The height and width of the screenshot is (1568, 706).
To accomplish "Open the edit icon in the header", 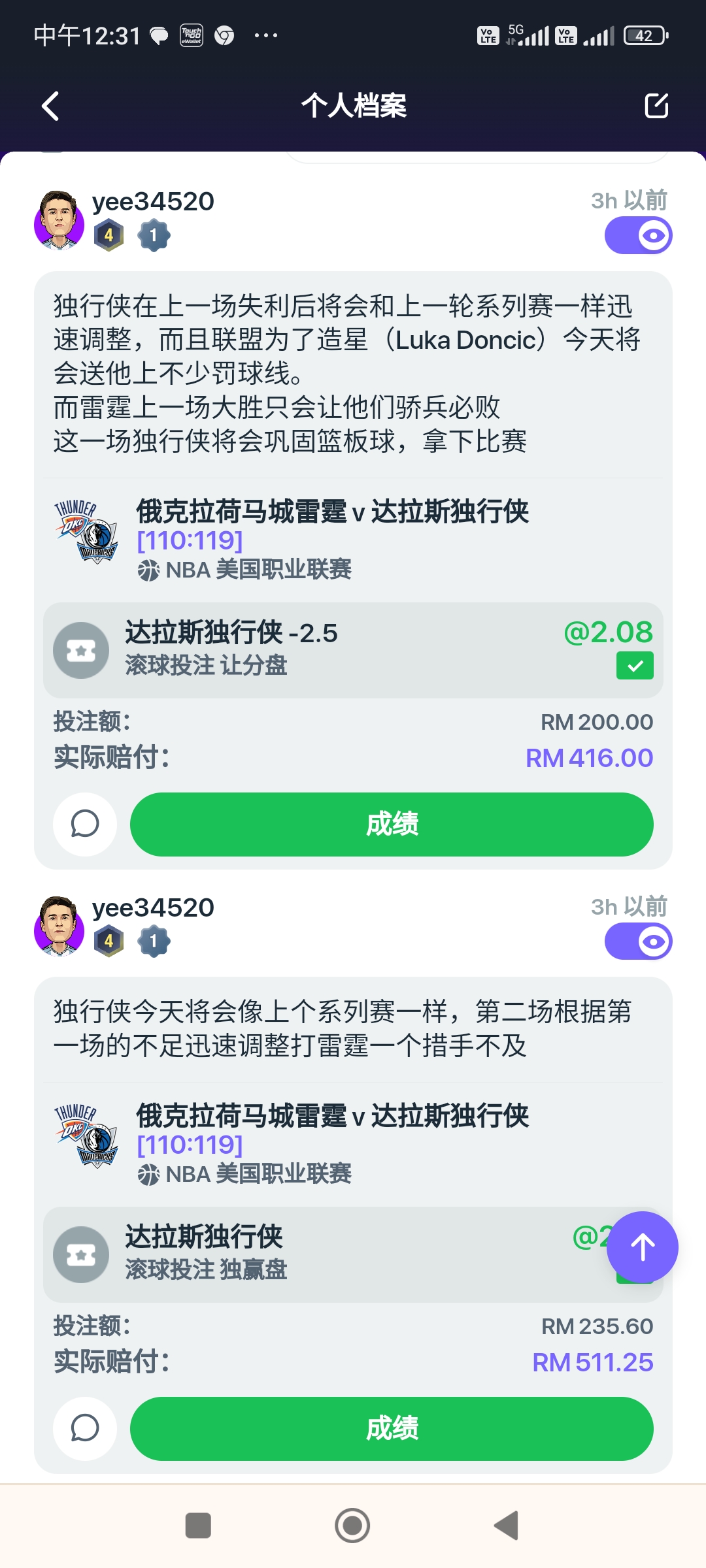I will 656,106.
